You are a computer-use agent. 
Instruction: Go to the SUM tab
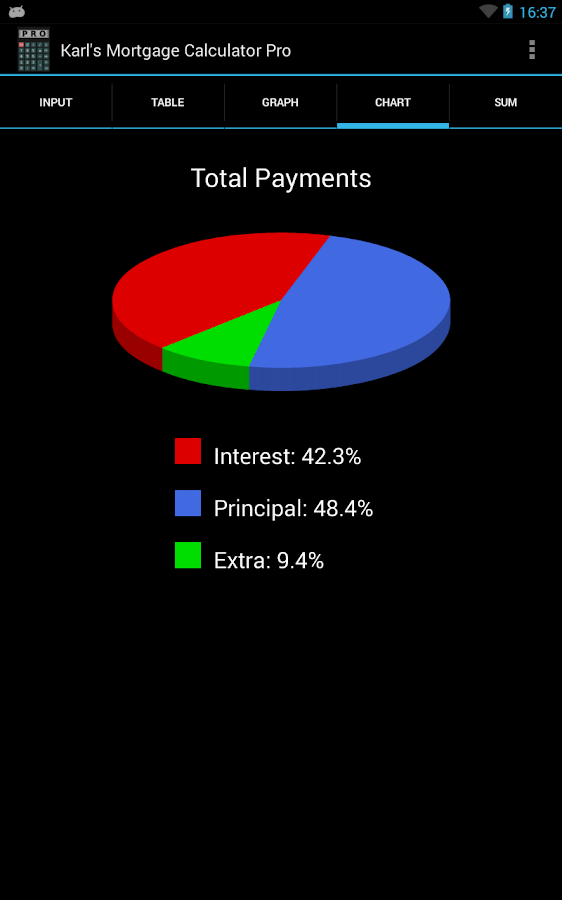point(506,102)
